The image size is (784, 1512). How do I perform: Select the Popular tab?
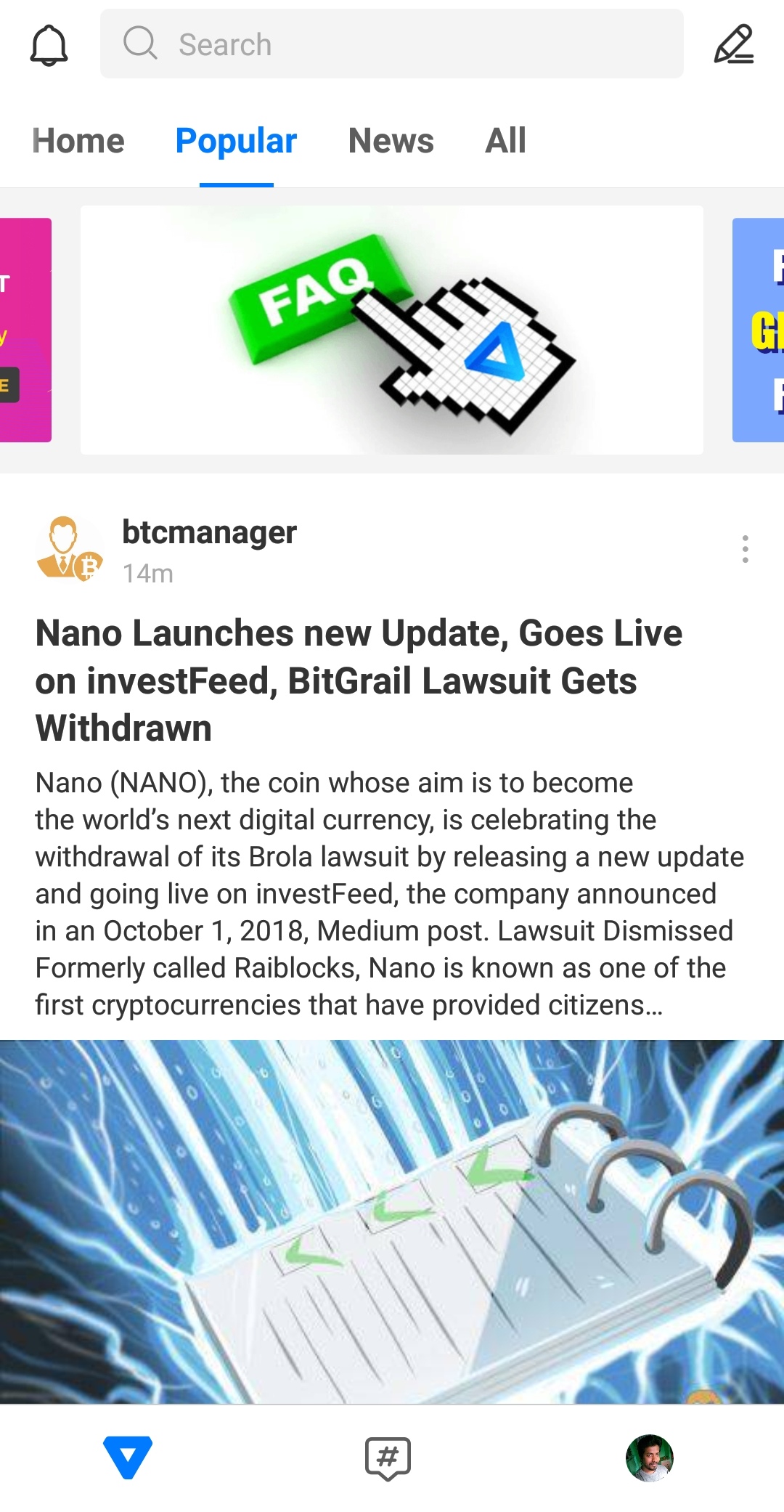tap(236, 141)
